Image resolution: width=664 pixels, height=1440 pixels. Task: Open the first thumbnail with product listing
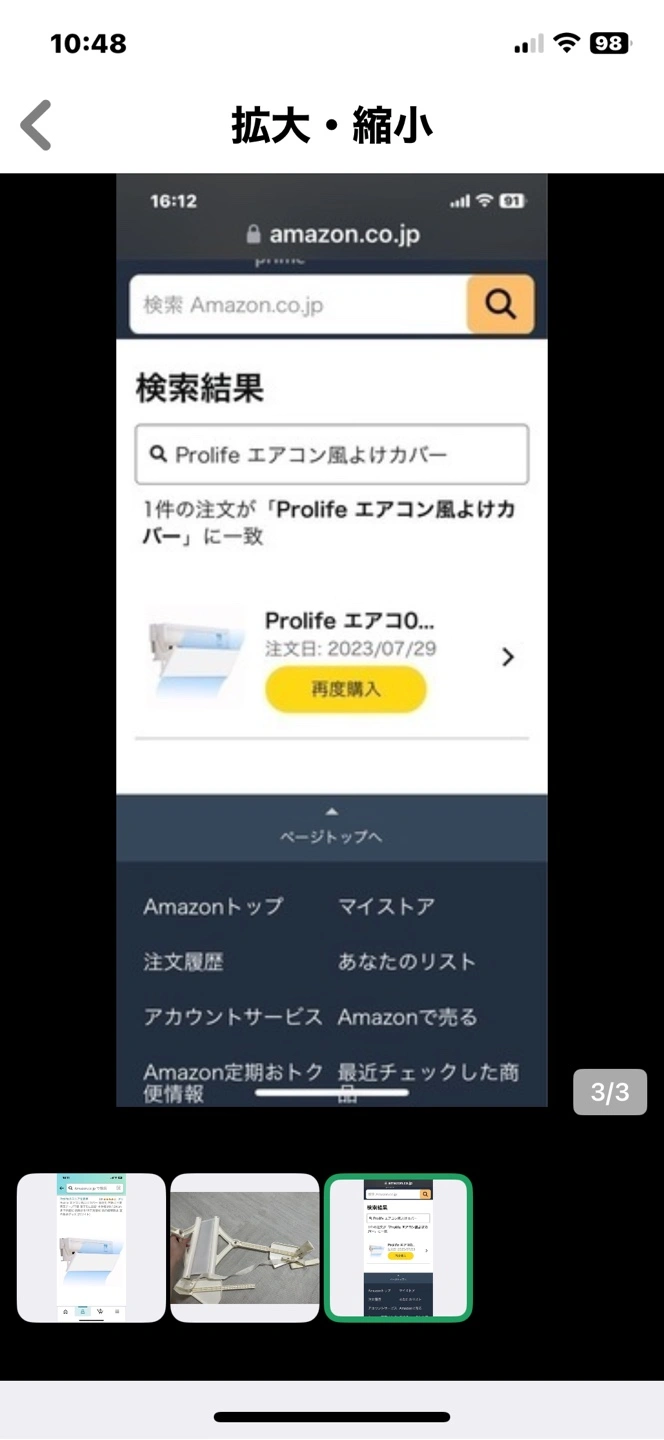(x=91, y=1247)
